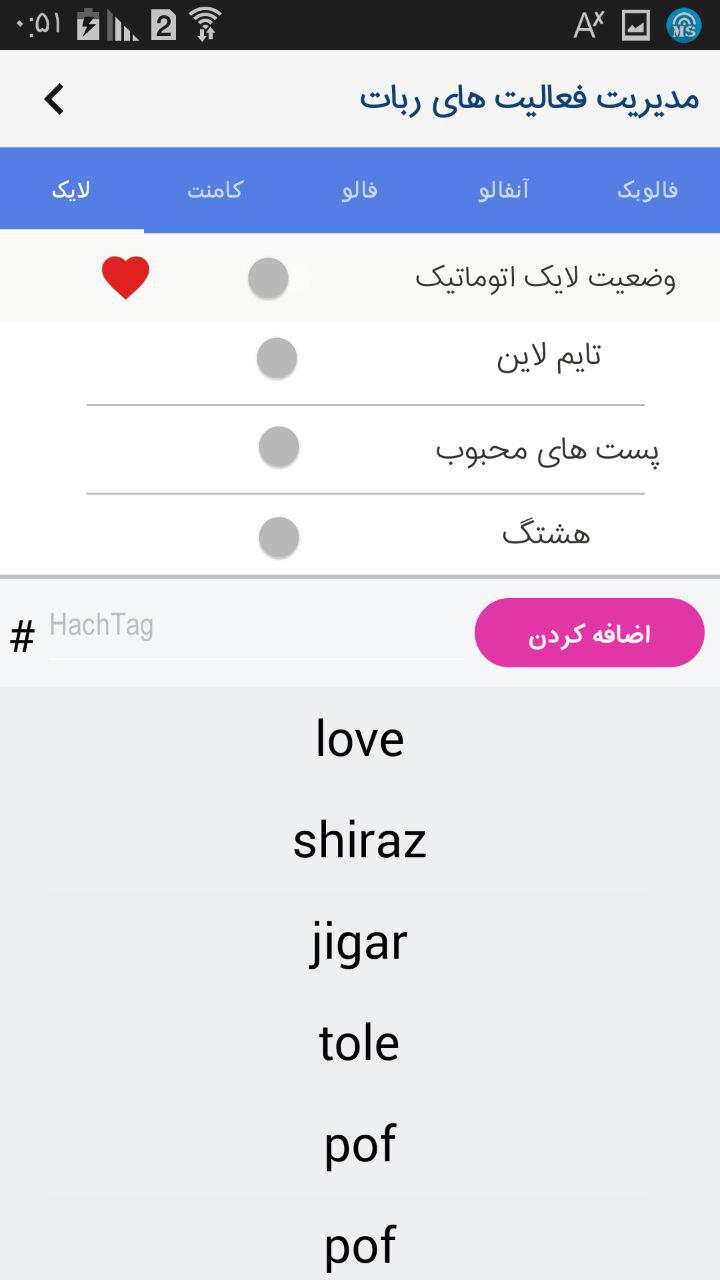
Task: Select the shiraz hashtag entry
Action: 360,840
